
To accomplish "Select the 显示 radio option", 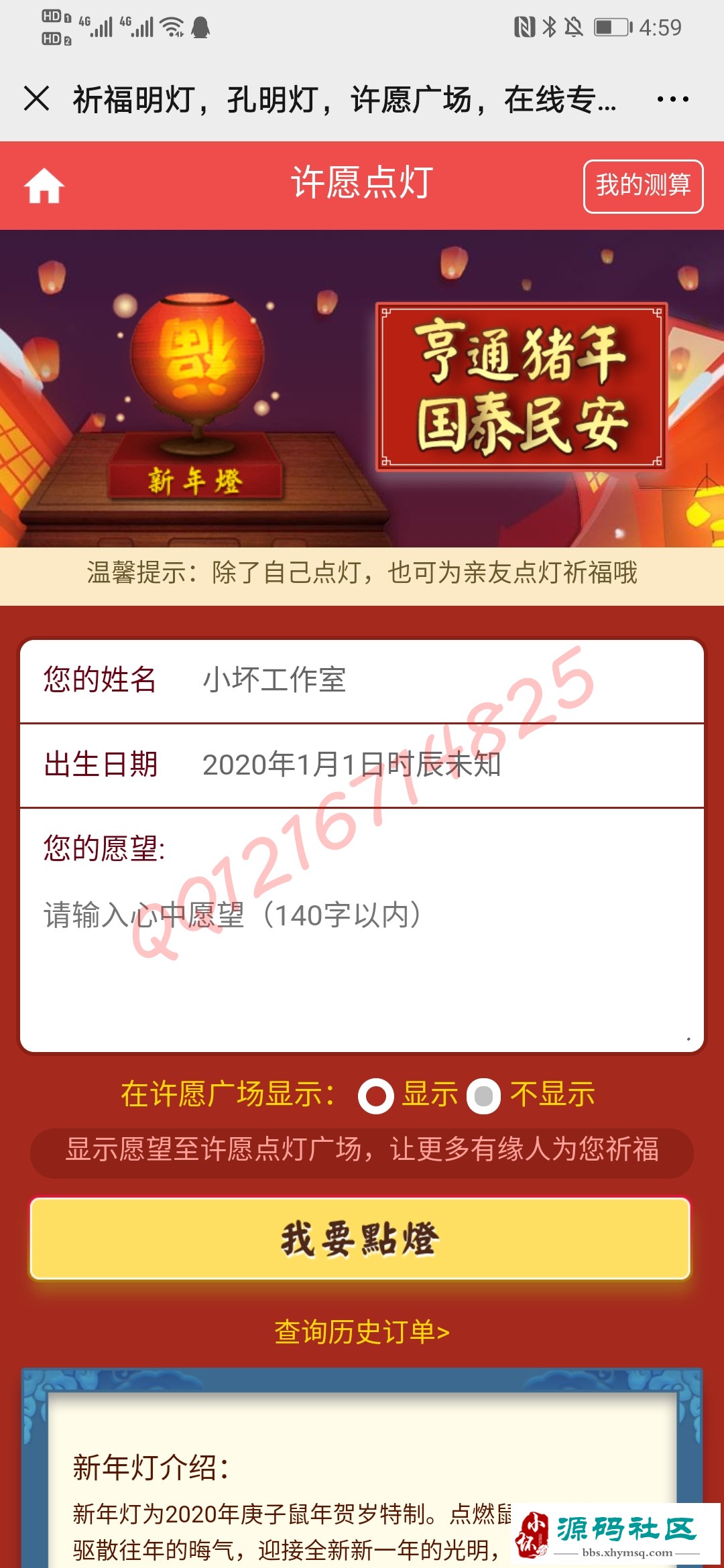I will click(x=376, y=1096).
